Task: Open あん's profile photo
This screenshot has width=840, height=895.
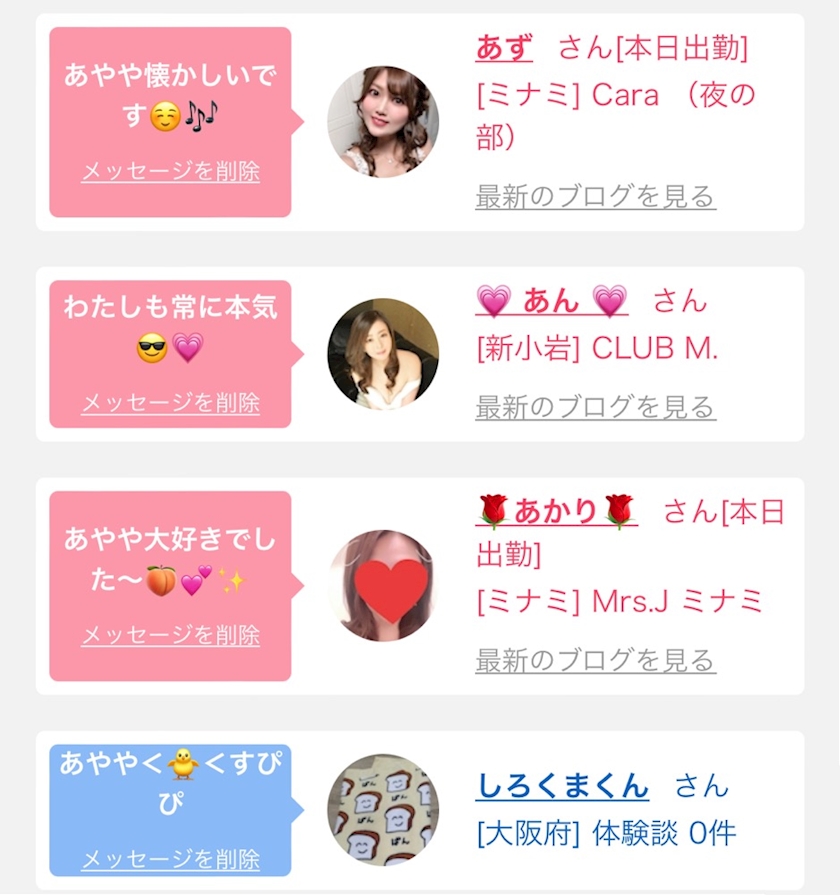Action: click(383, 354)
